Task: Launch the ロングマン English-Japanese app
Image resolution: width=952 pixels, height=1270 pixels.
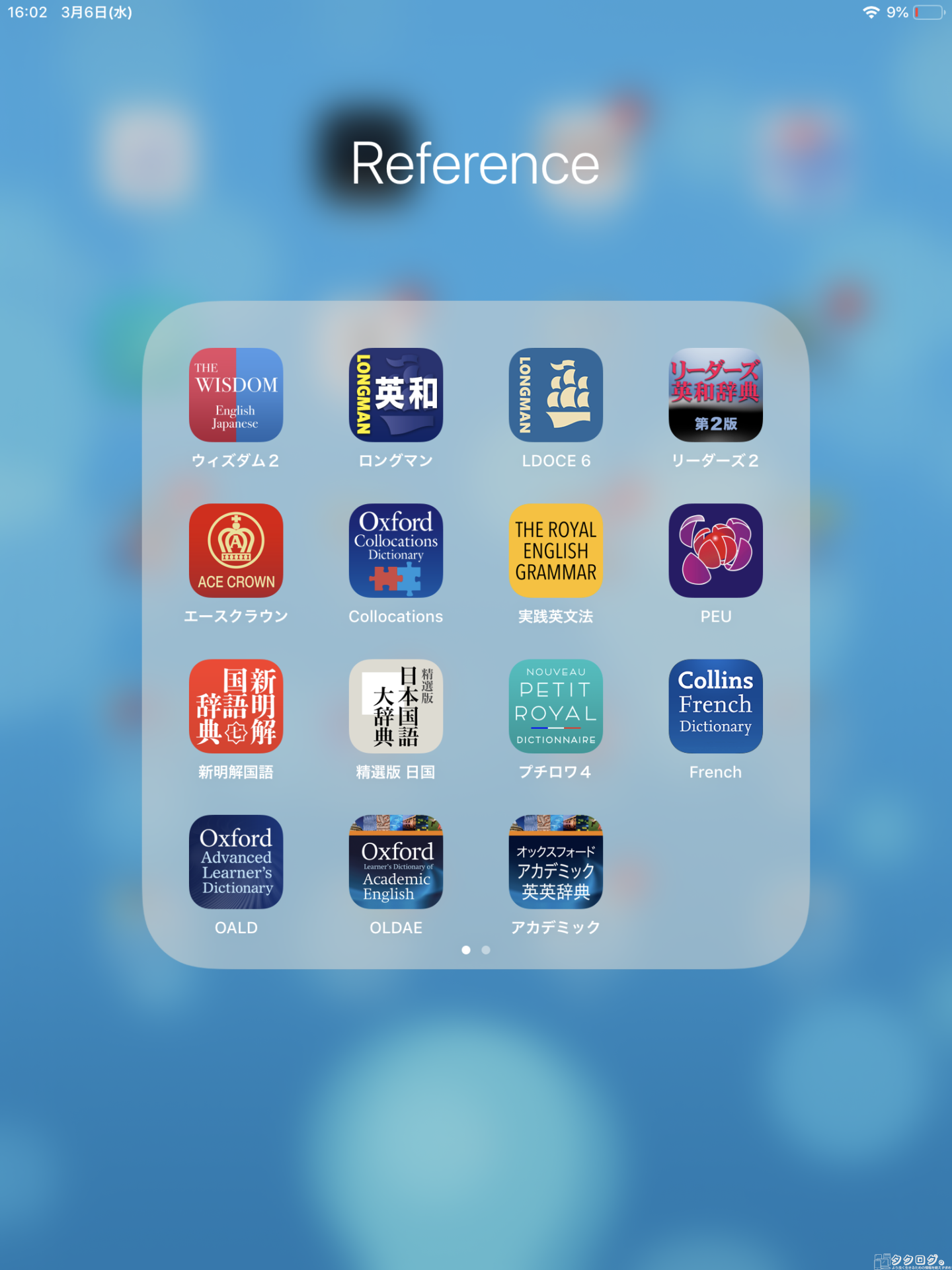Action: click(396, 395)
